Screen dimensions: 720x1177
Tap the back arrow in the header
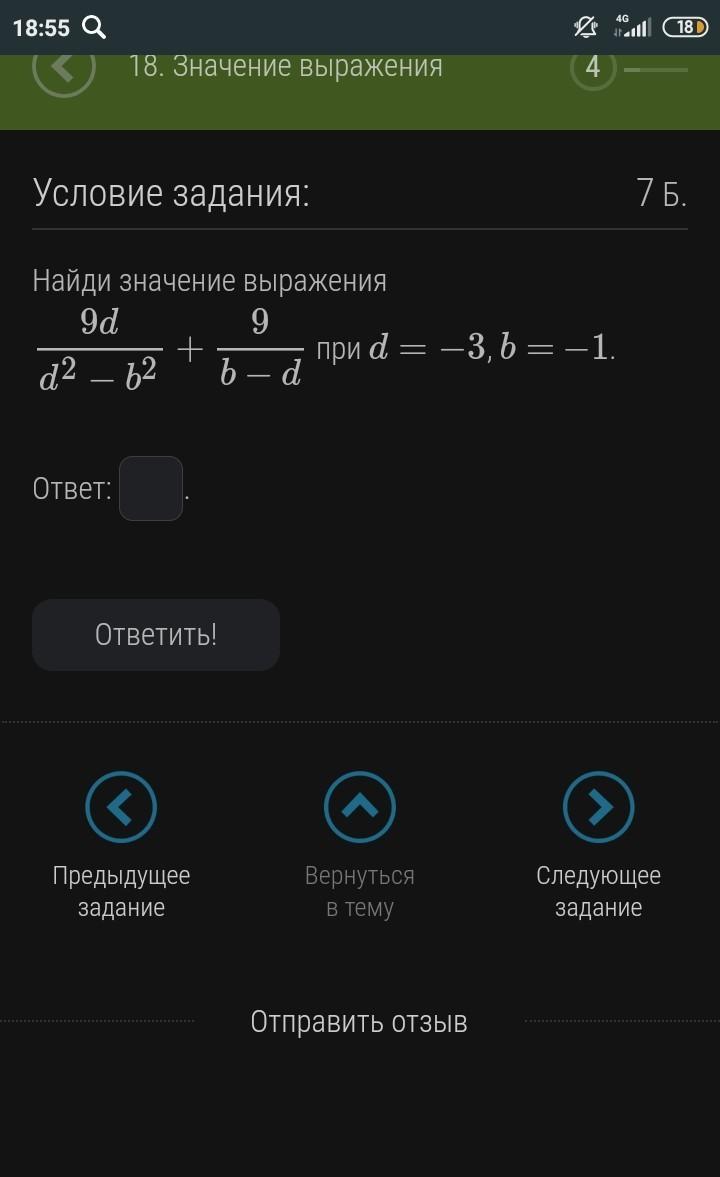(63, 68)
